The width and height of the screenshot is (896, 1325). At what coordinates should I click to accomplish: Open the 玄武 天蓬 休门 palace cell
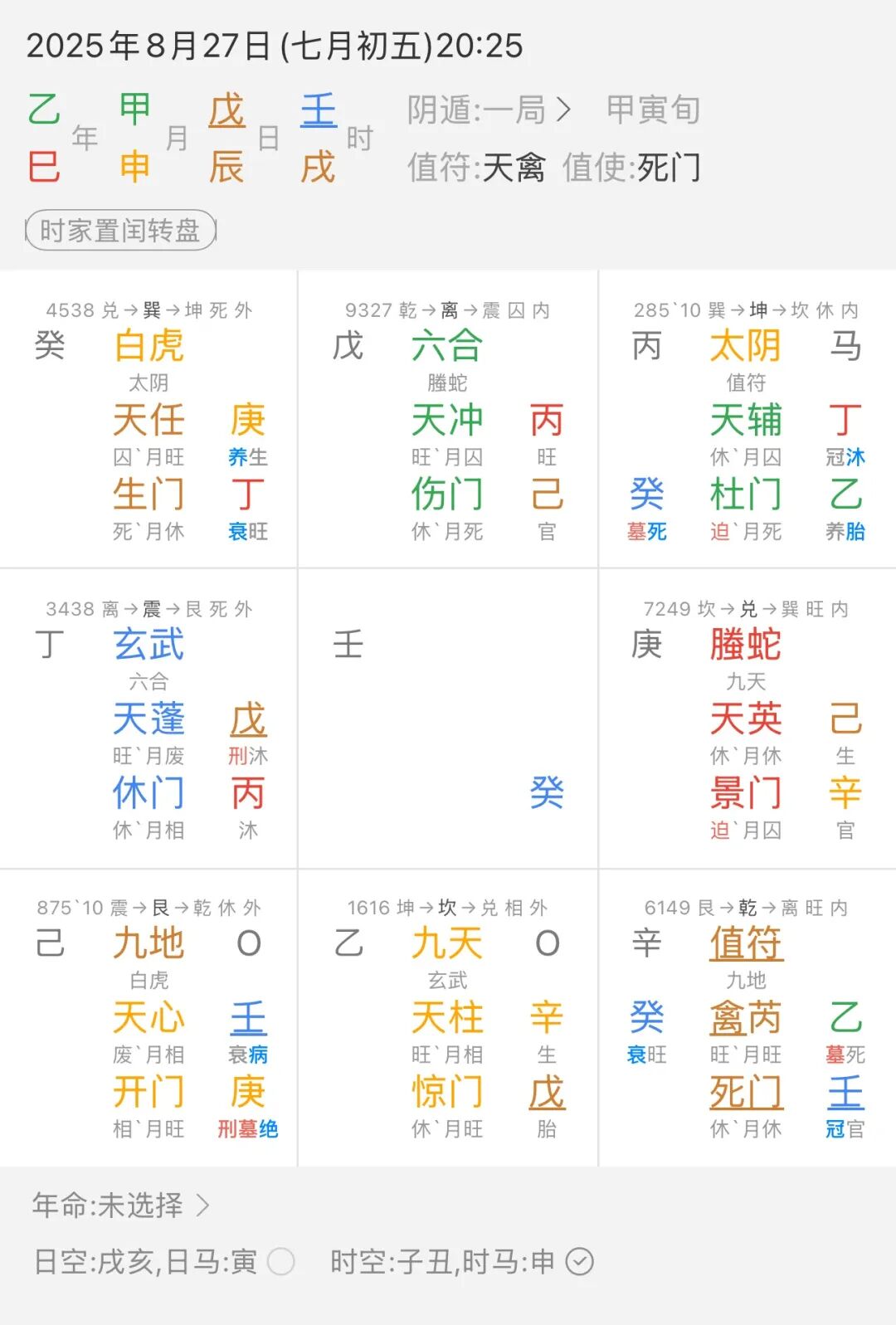(149, 719)
